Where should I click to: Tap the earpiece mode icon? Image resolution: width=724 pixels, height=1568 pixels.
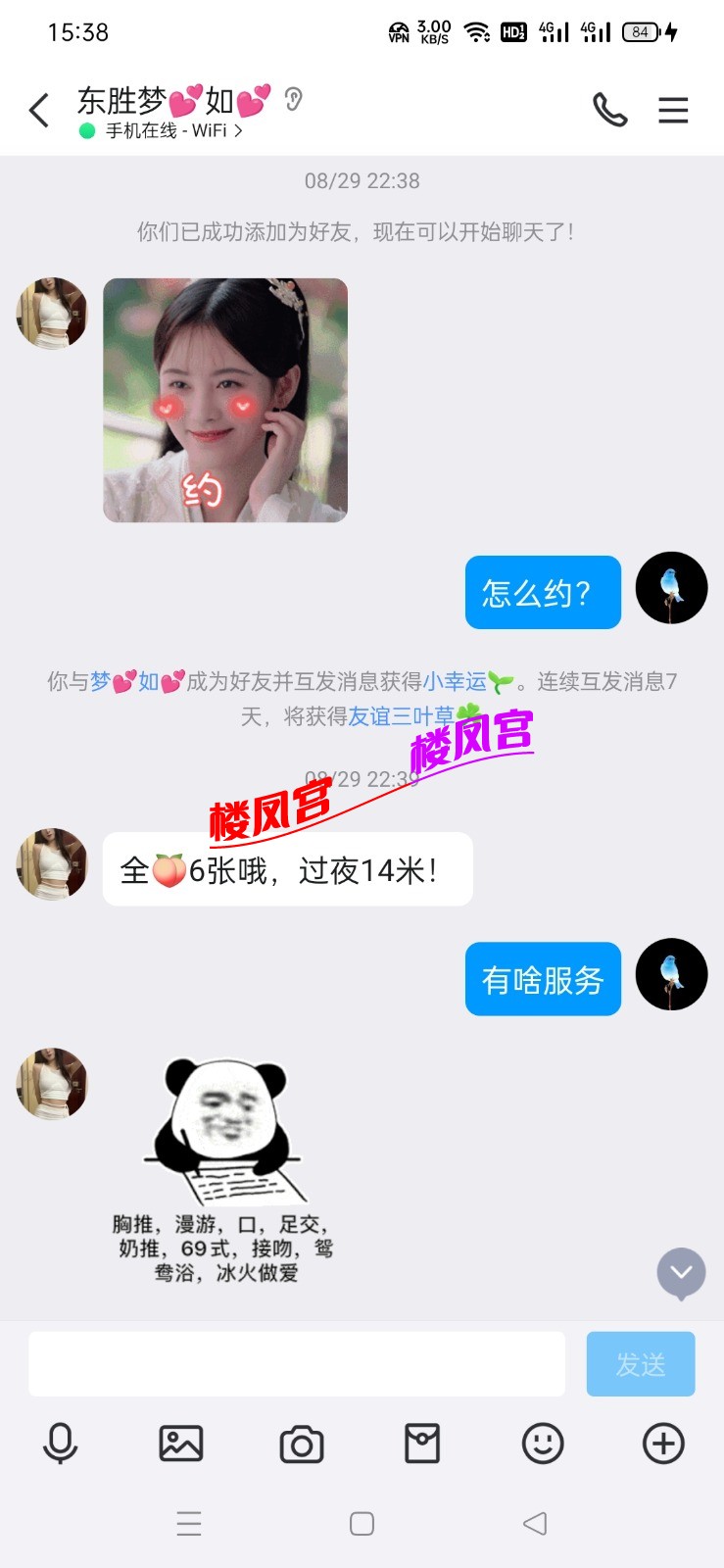point(293,98)
